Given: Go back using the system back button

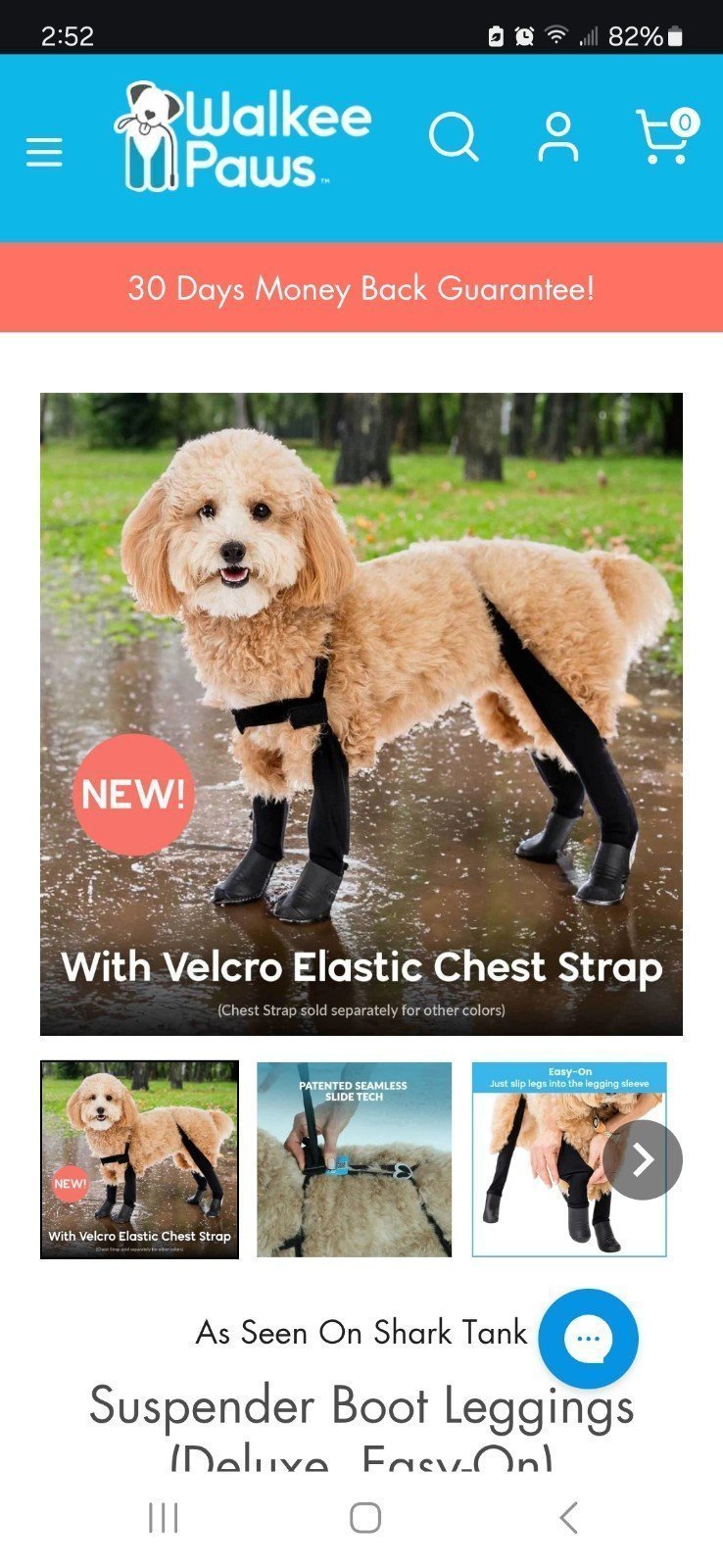Looking at the screenshot, I should click(568, 1518).
